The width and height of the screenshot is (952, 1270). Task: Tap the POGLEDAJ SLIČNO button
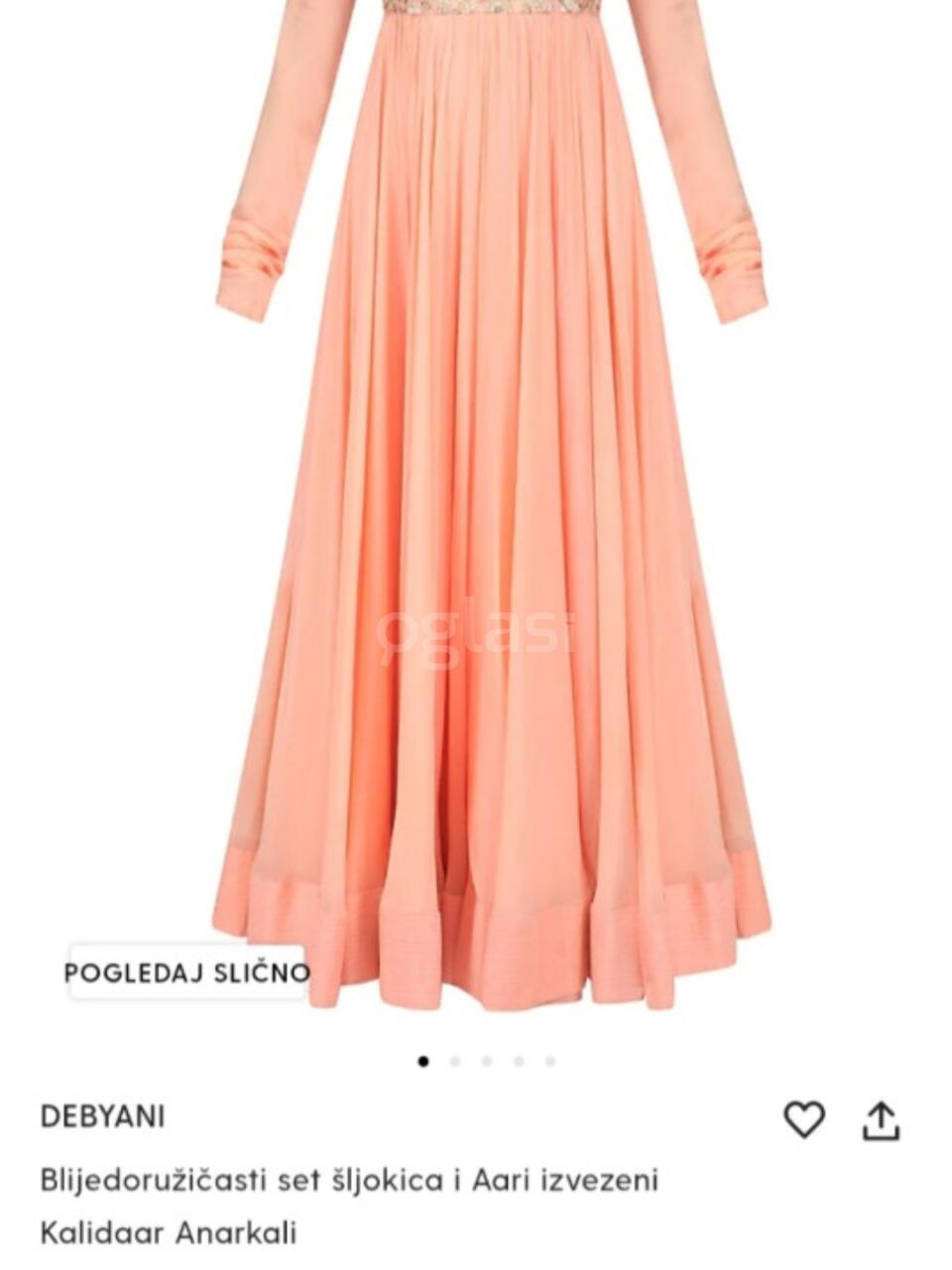(187, 972)
